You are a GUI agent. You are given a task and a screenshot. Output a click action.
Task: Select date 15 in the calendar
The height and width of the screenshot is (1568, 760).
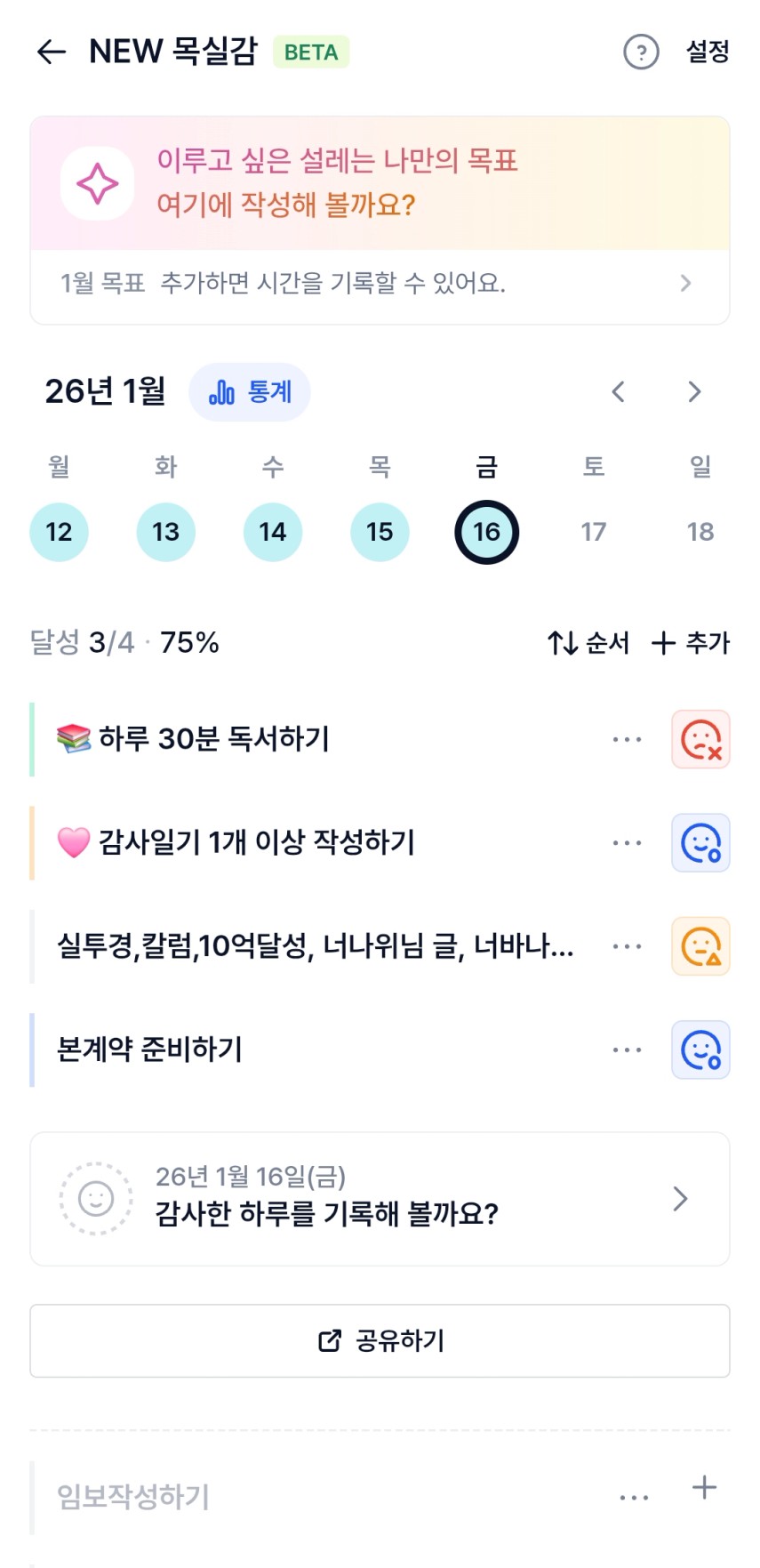pyautogui.click(x=380, y=532)
